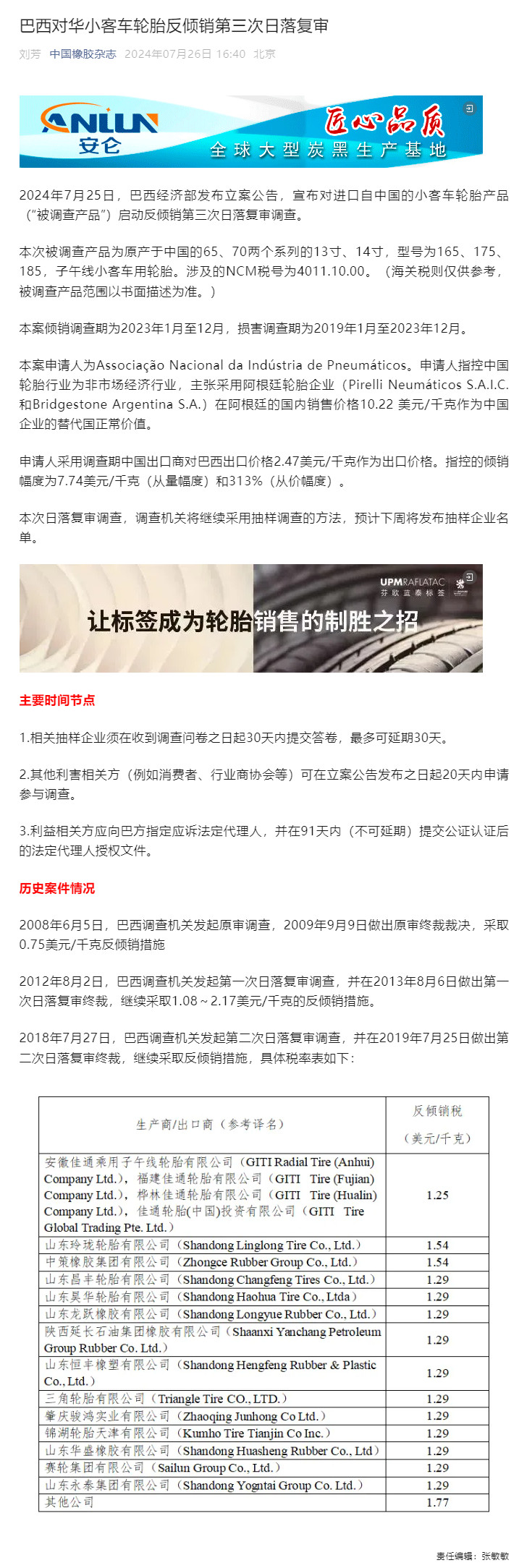
Task: Open the UPM Raflatac tire label banner
Action: [x=250, y=618]
